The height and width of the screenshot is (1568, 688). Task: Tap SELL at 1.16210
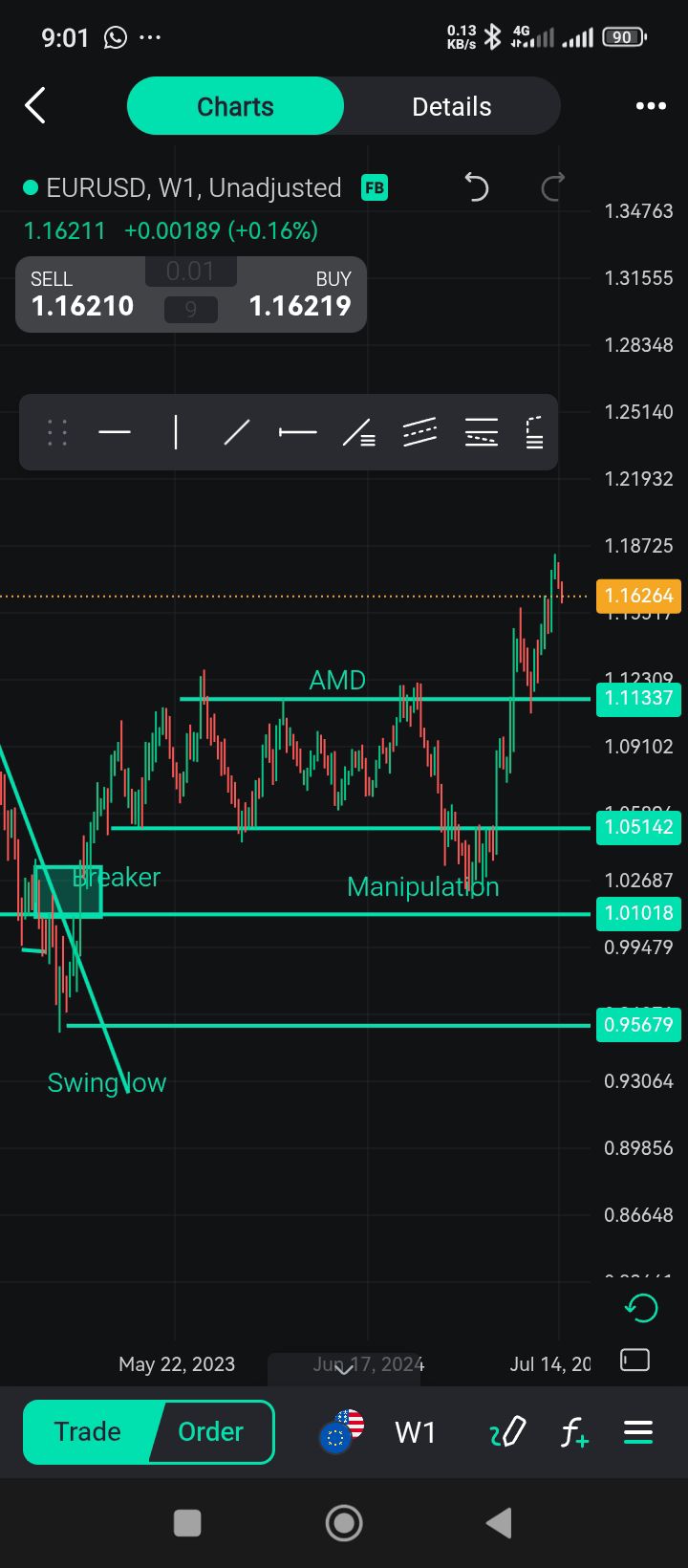click(82, 294)
